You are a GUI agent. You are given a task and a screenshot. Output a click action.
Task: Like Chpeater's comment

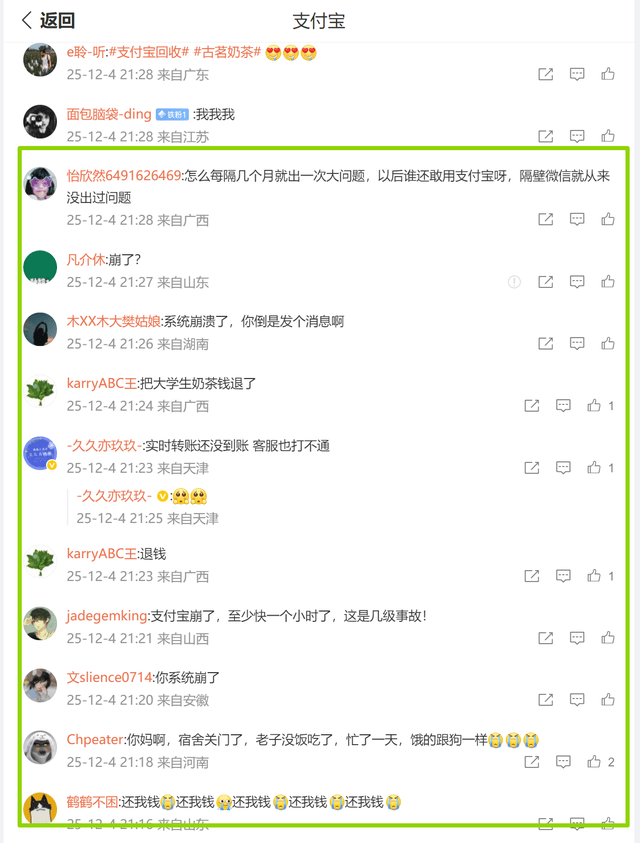[595, 762]
